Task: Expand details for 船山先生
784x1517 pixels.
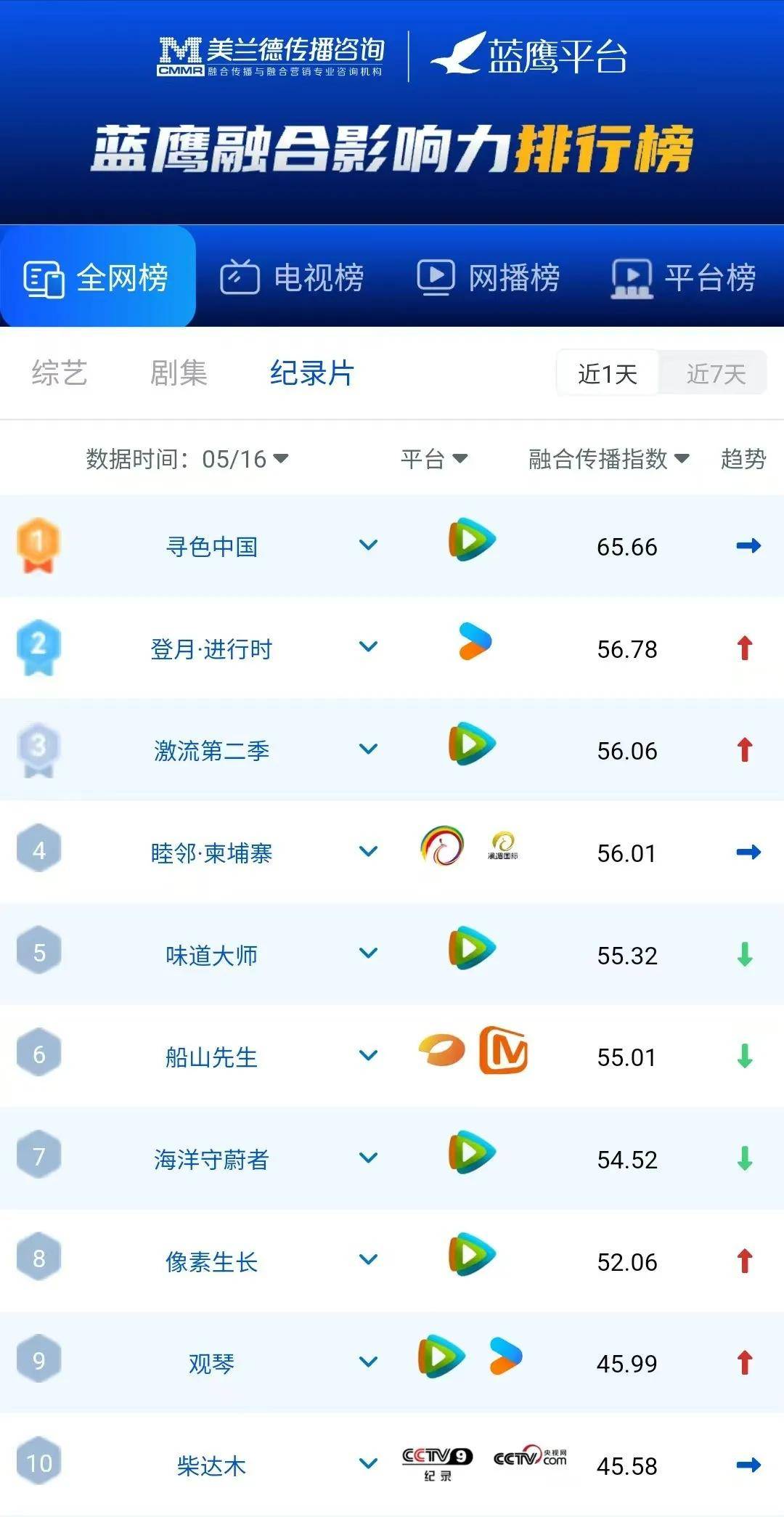Action: coord(369,1056)
